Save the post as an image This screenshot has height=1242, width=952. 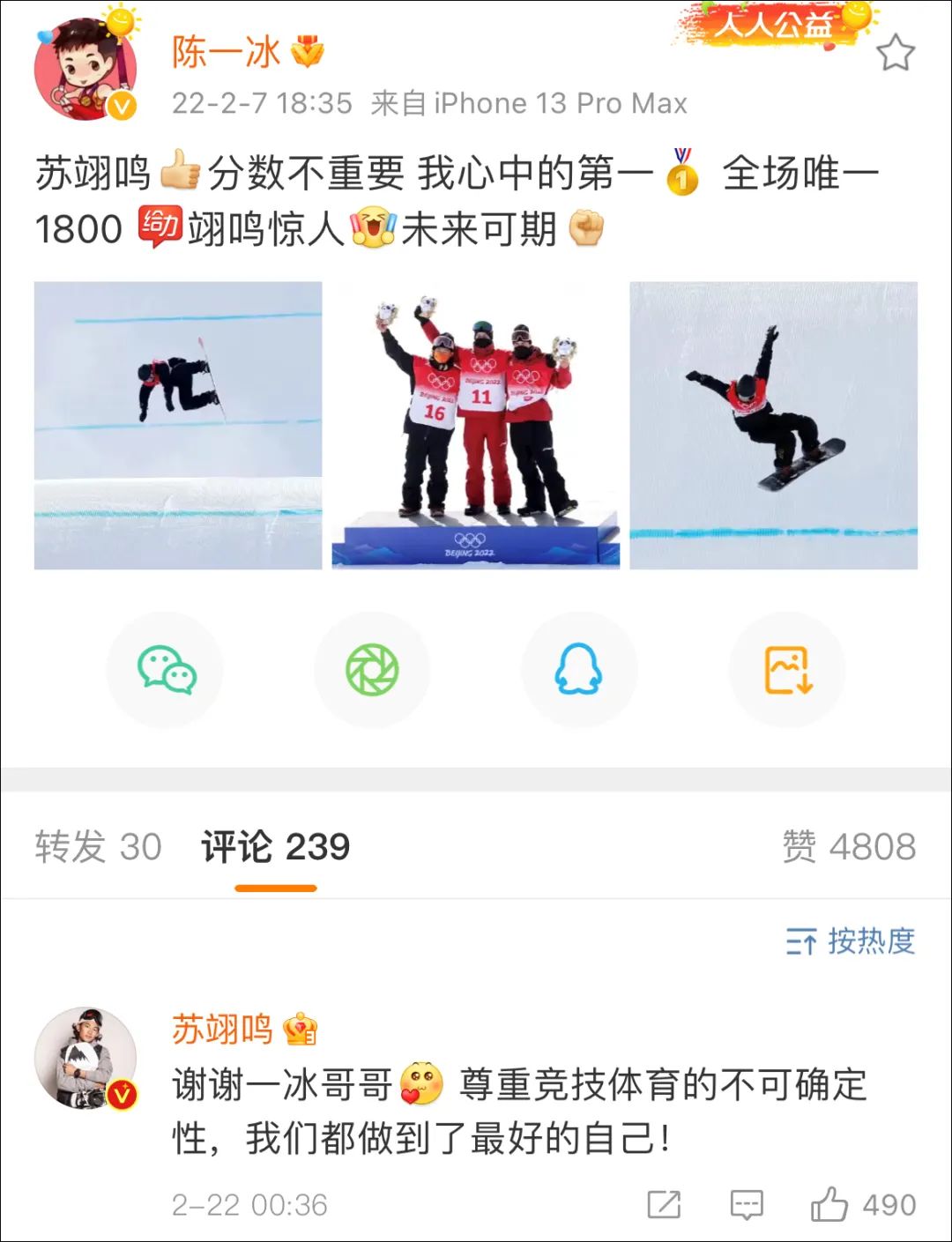[787, 670]
